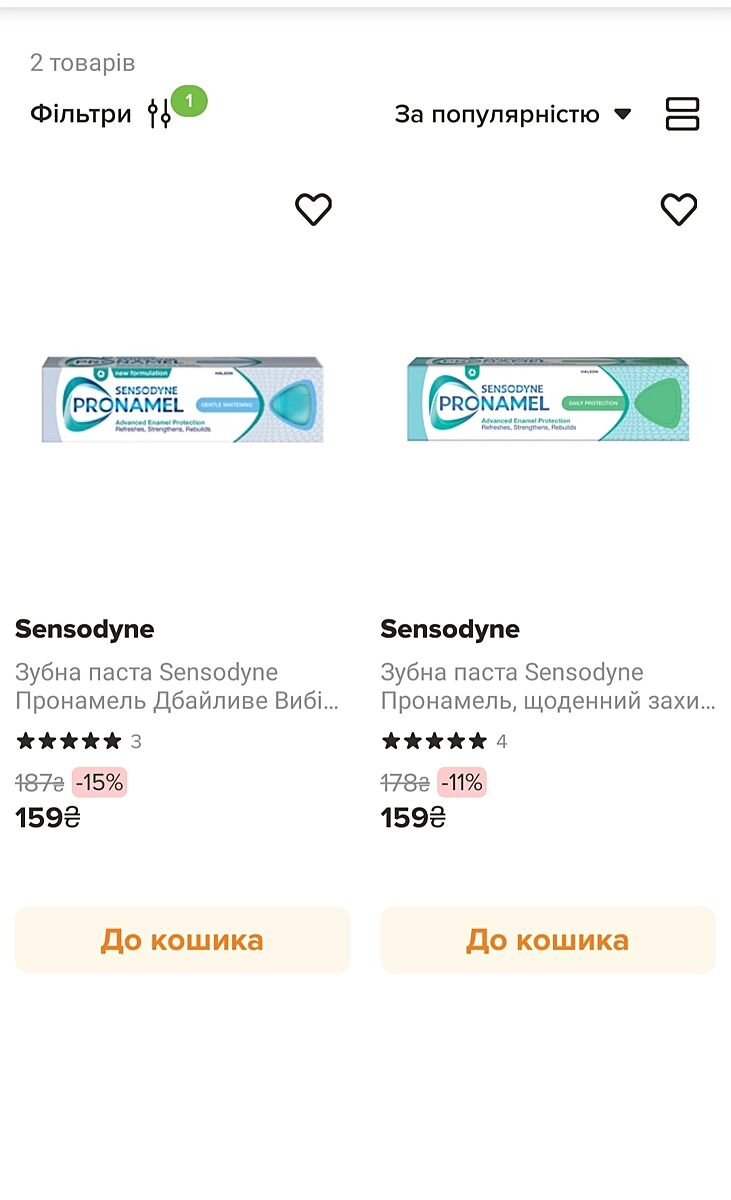Open the Фільтри filter options
The image size is (731, 1200).
100,114
